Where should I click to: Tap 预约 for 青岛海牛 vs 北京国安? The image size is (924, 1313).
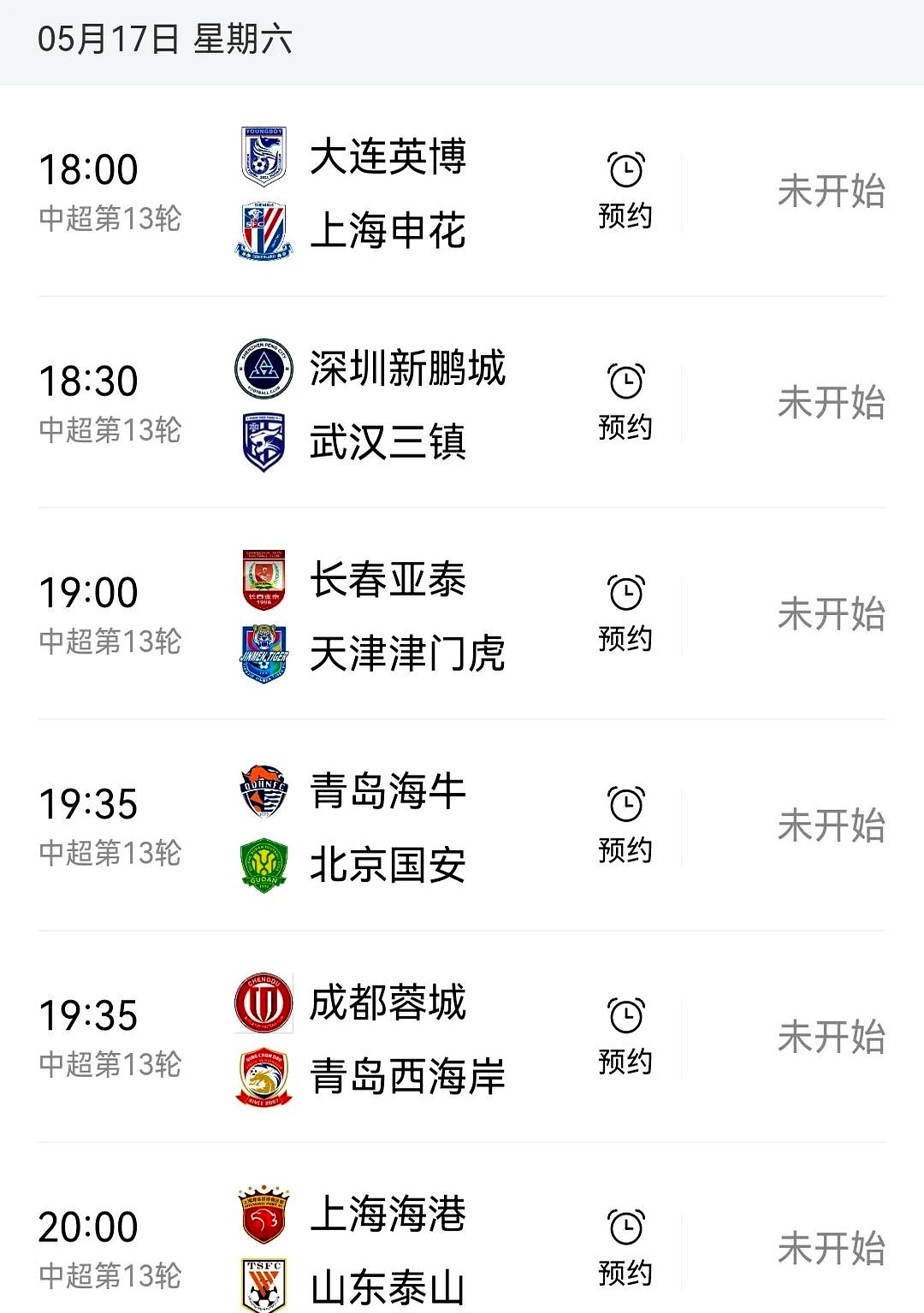(x=625, y=825)
